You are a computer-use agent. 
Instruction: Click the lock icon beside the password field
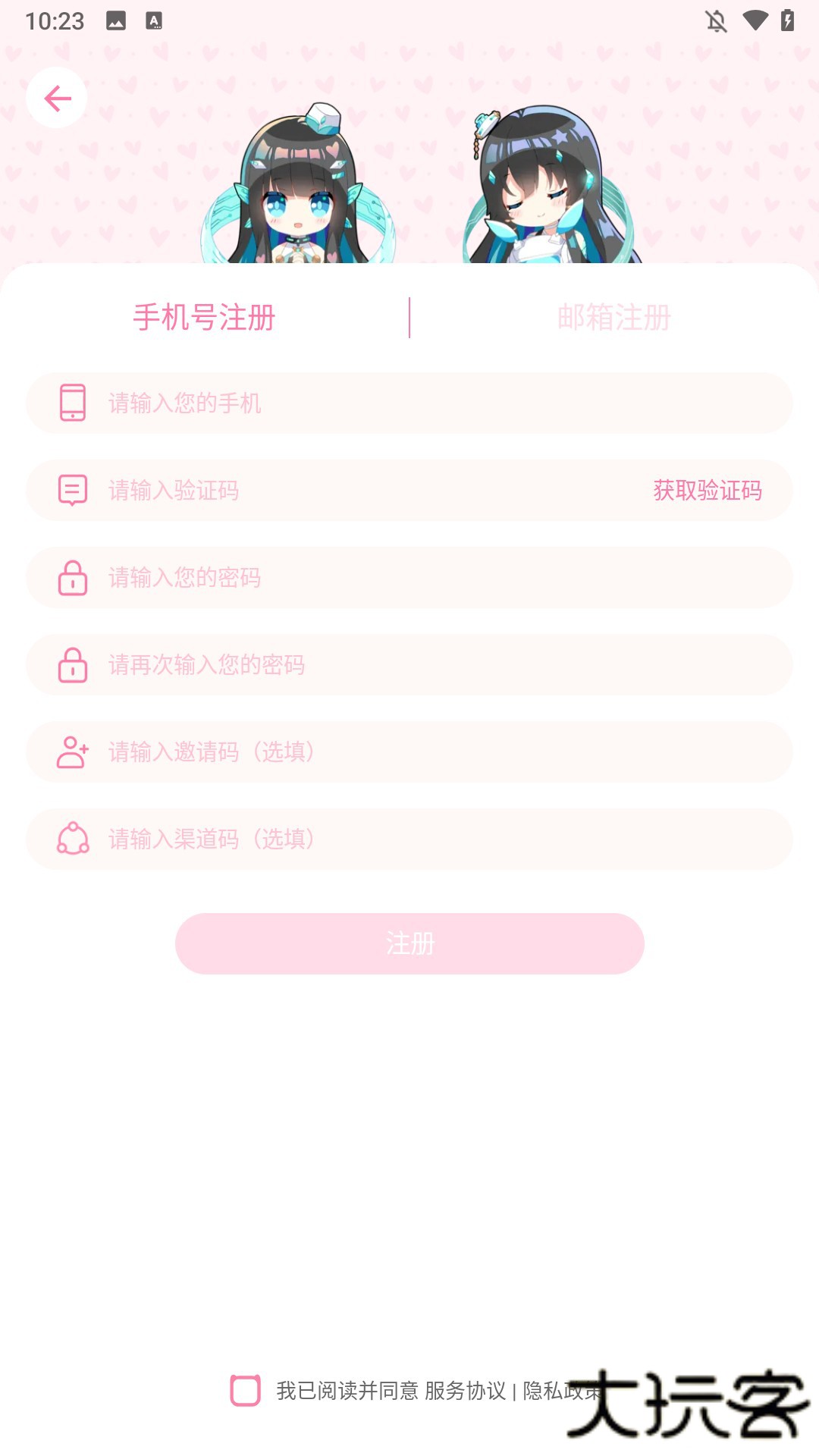(72, 578)
